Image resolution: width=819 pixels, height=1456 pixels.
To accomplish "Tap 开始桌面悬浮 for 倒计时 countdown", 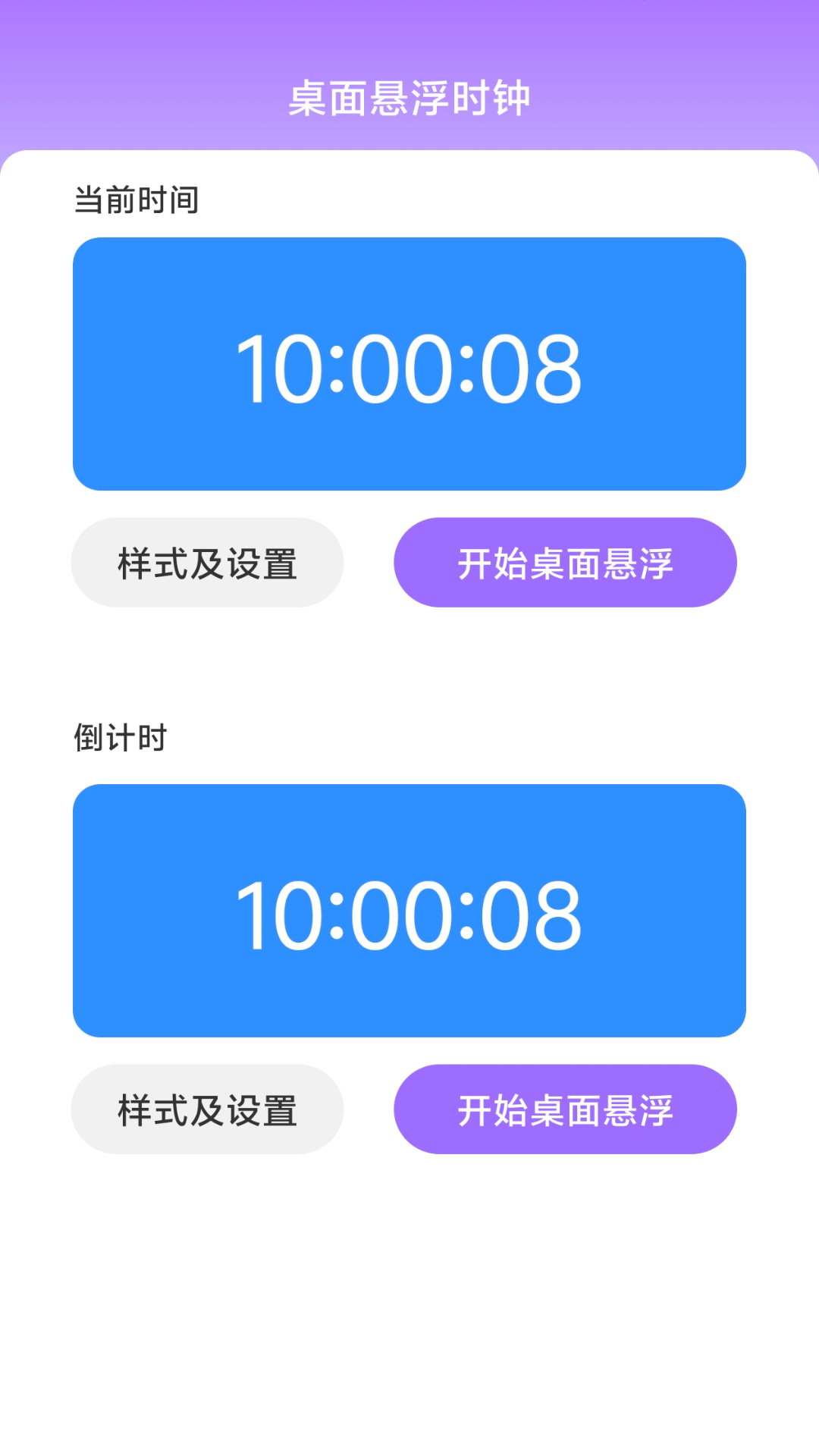I will (x=565, y=1109).
